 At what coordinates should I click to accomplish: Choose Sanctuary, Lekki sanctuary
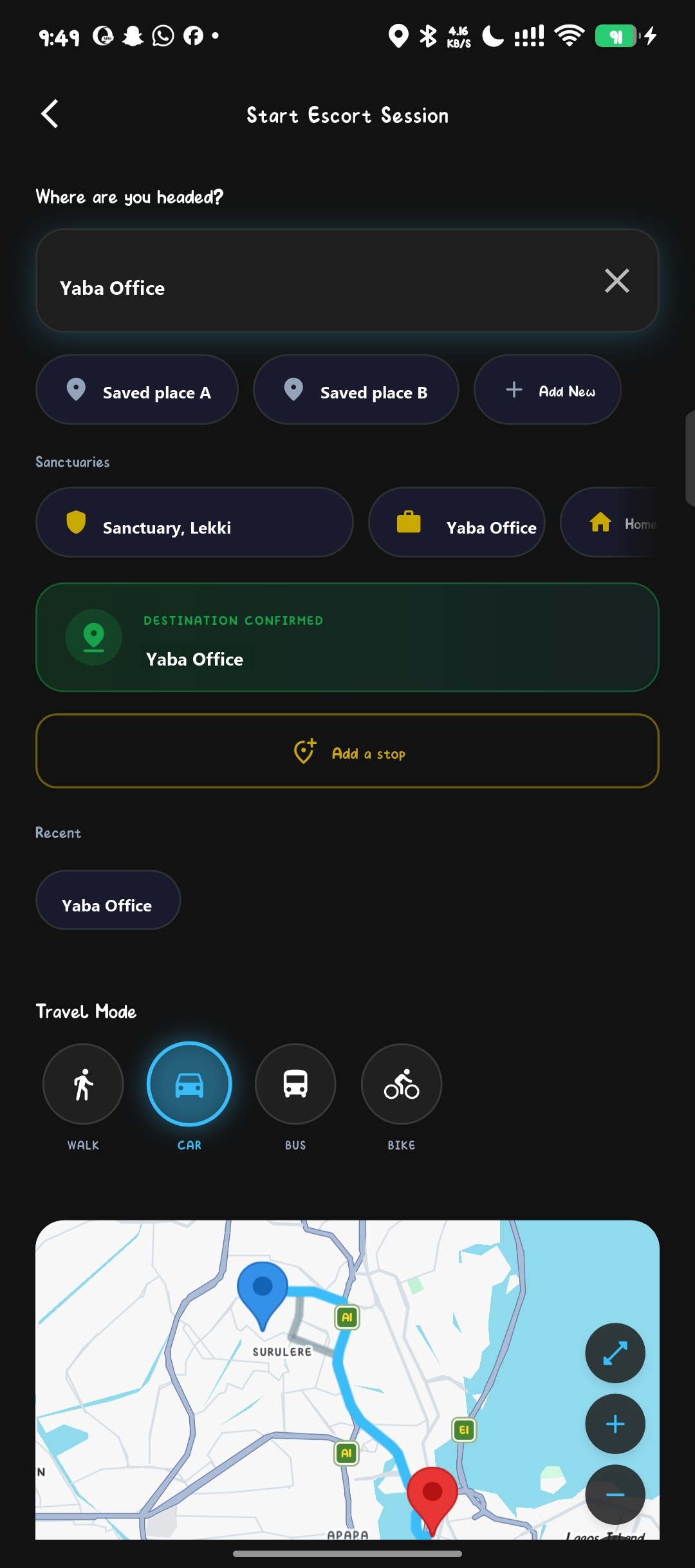tap(194, 522)
